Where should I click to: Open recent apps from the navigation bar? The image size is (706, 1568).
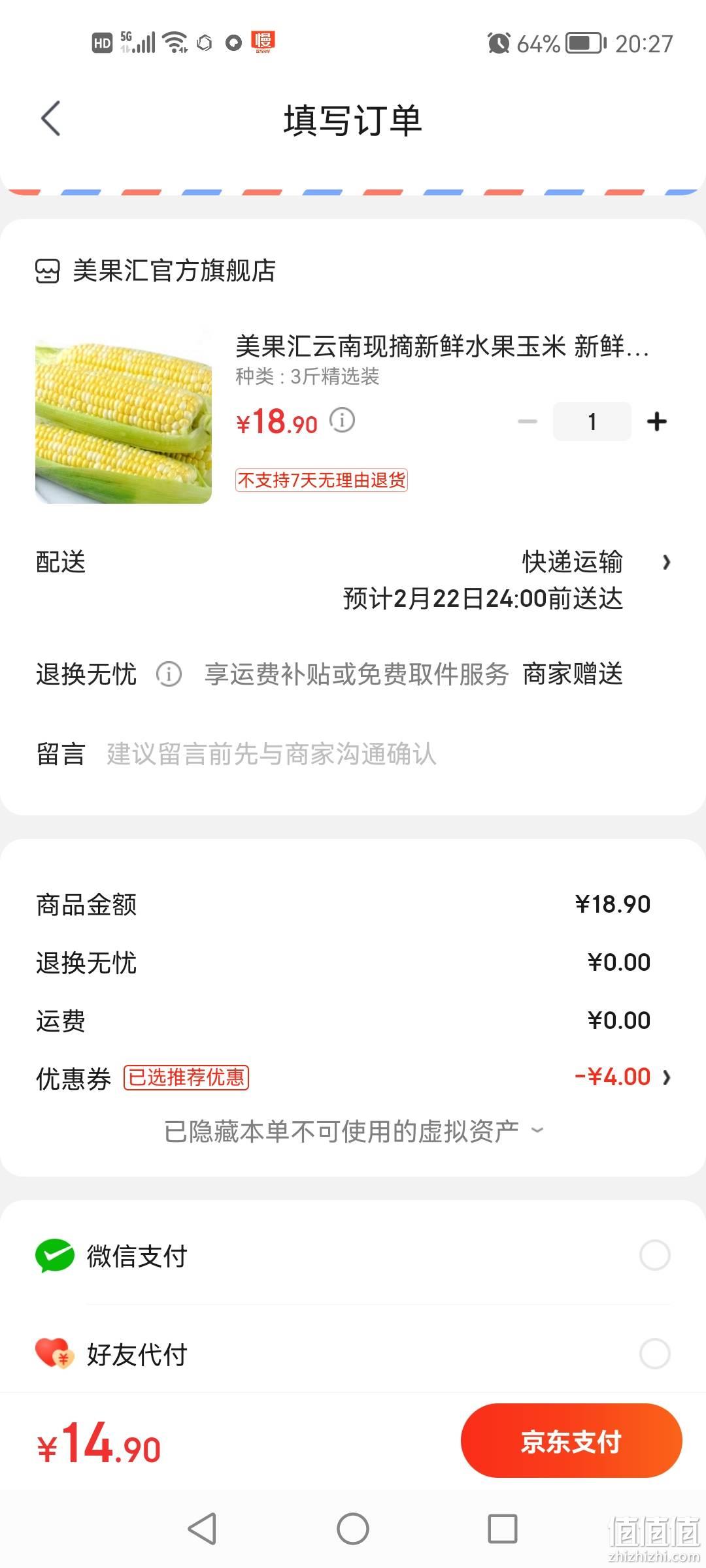pyautogui.click(x=503, y=1529)
